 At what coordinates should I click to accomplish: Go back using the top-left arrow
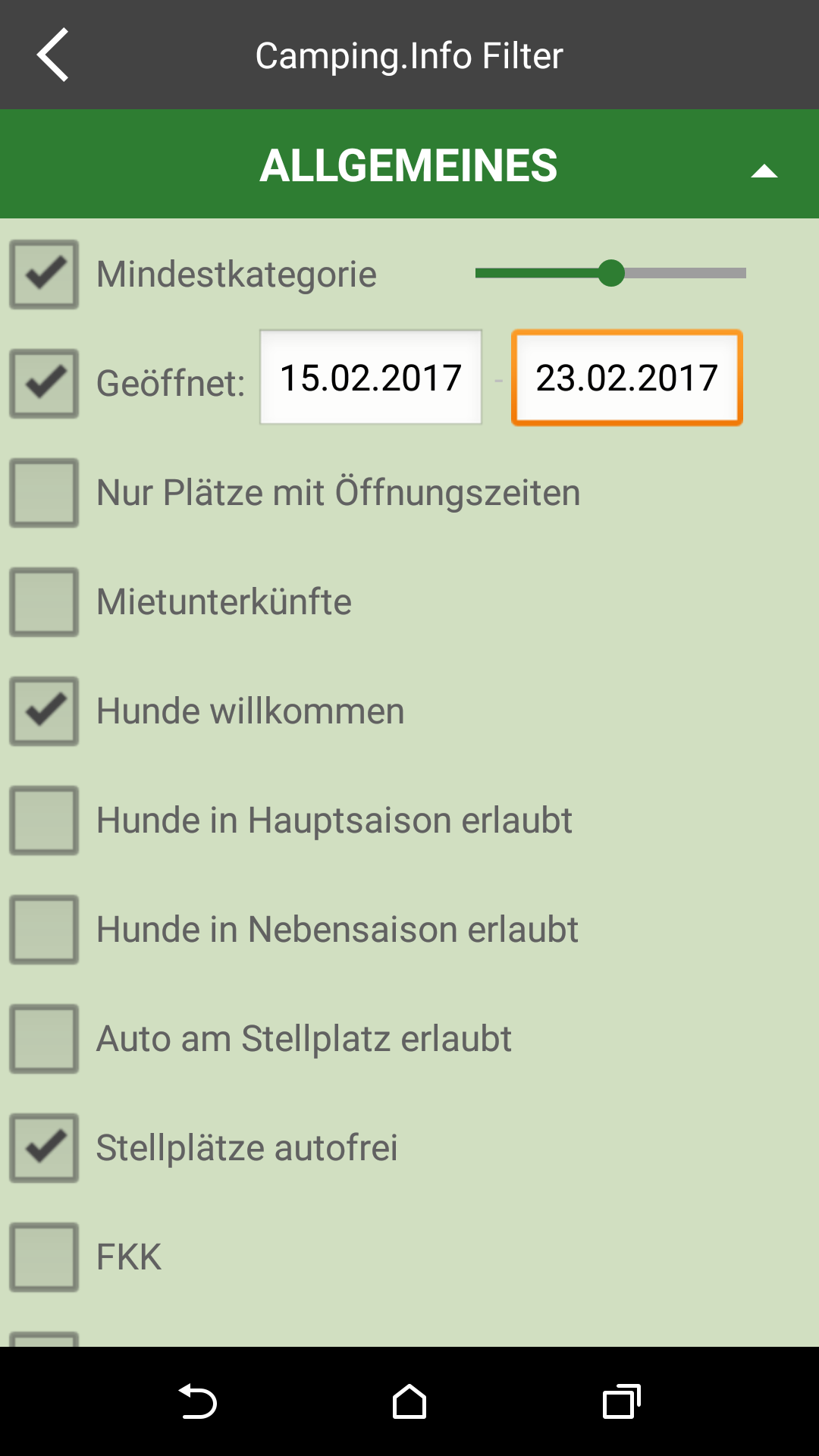(x=53, y=55)
